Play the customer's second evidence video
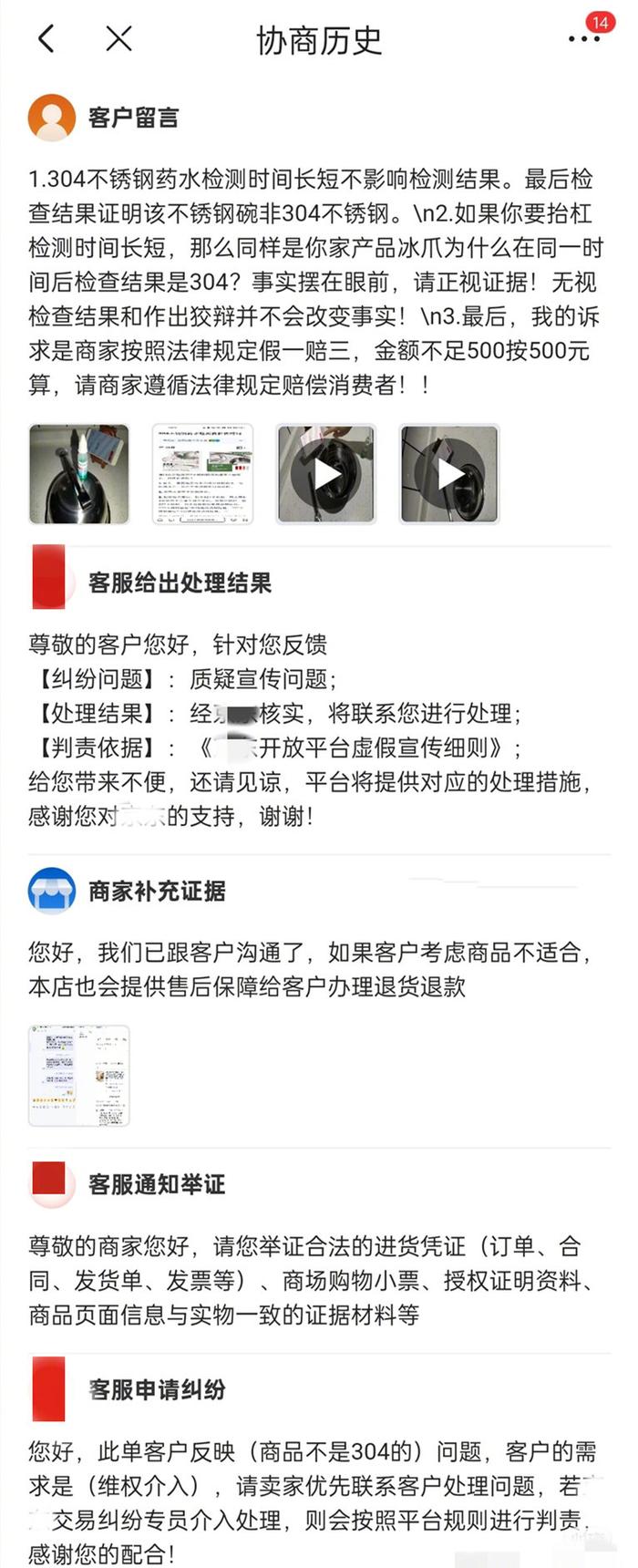638x1568 pixels. (x=449, y=474)
